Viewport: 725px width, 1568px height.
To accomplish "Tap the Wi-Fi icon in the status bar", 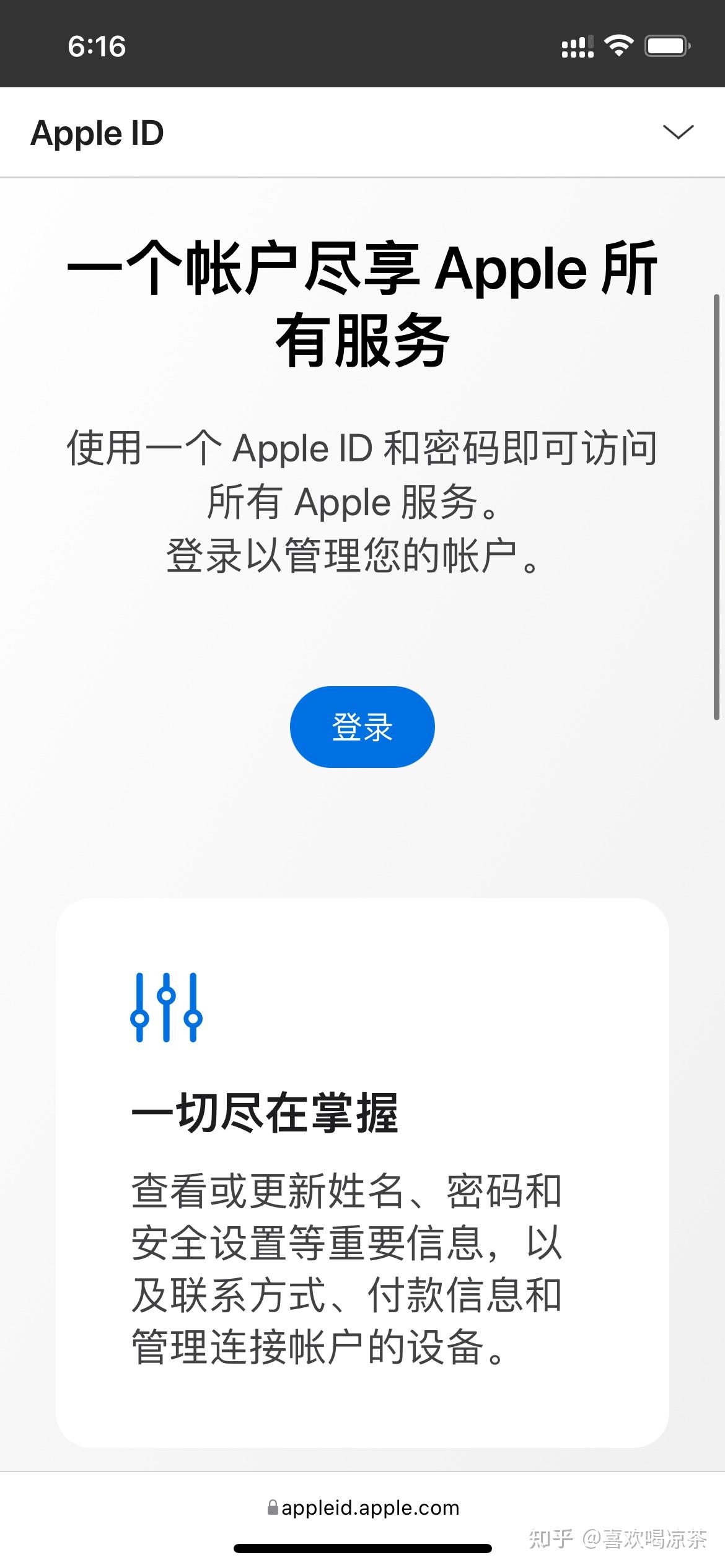I will (x=620, y=45).
